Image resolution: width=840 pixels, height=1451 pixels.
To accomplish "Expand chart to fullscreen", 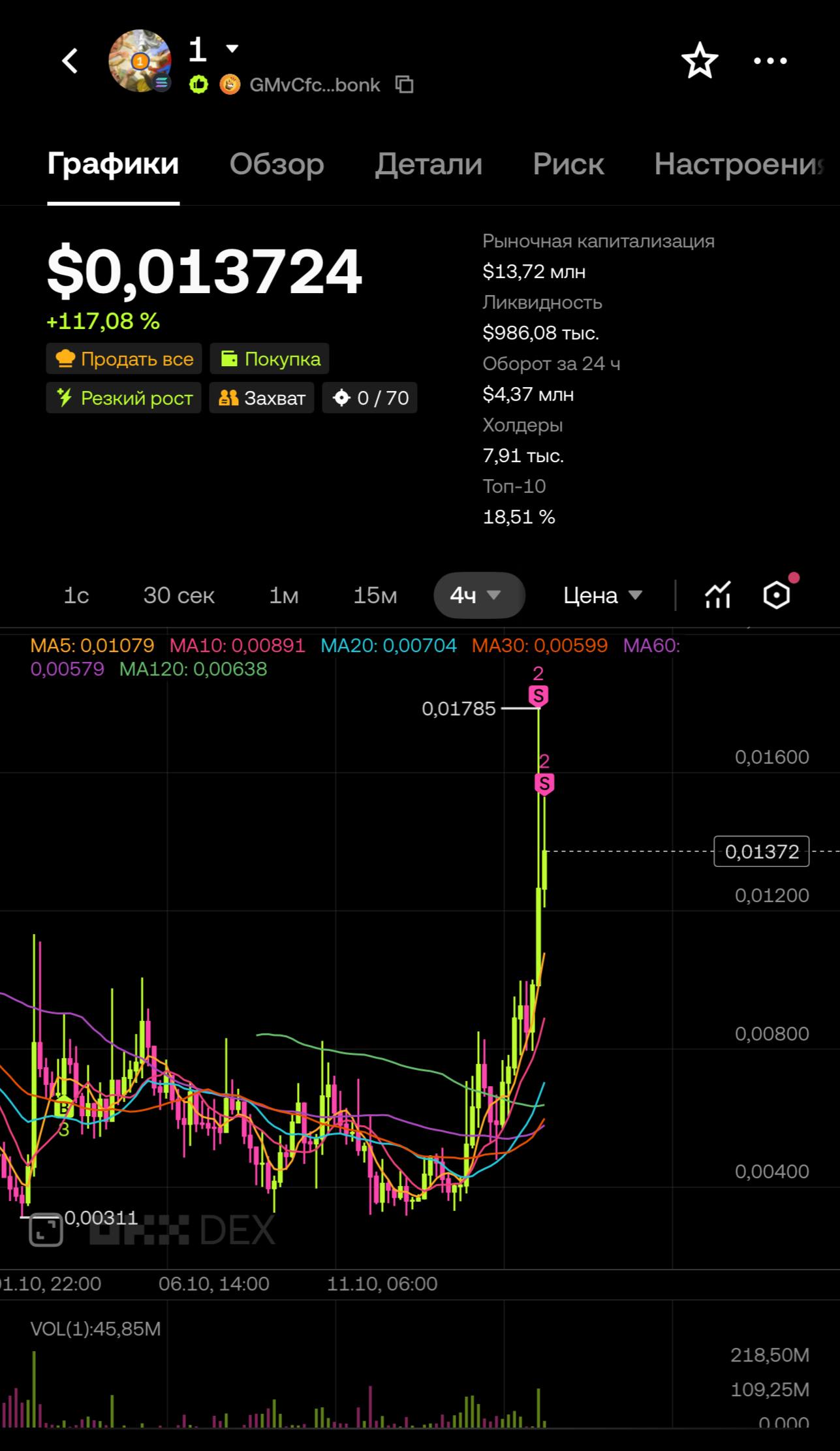I will point(46,1229).
